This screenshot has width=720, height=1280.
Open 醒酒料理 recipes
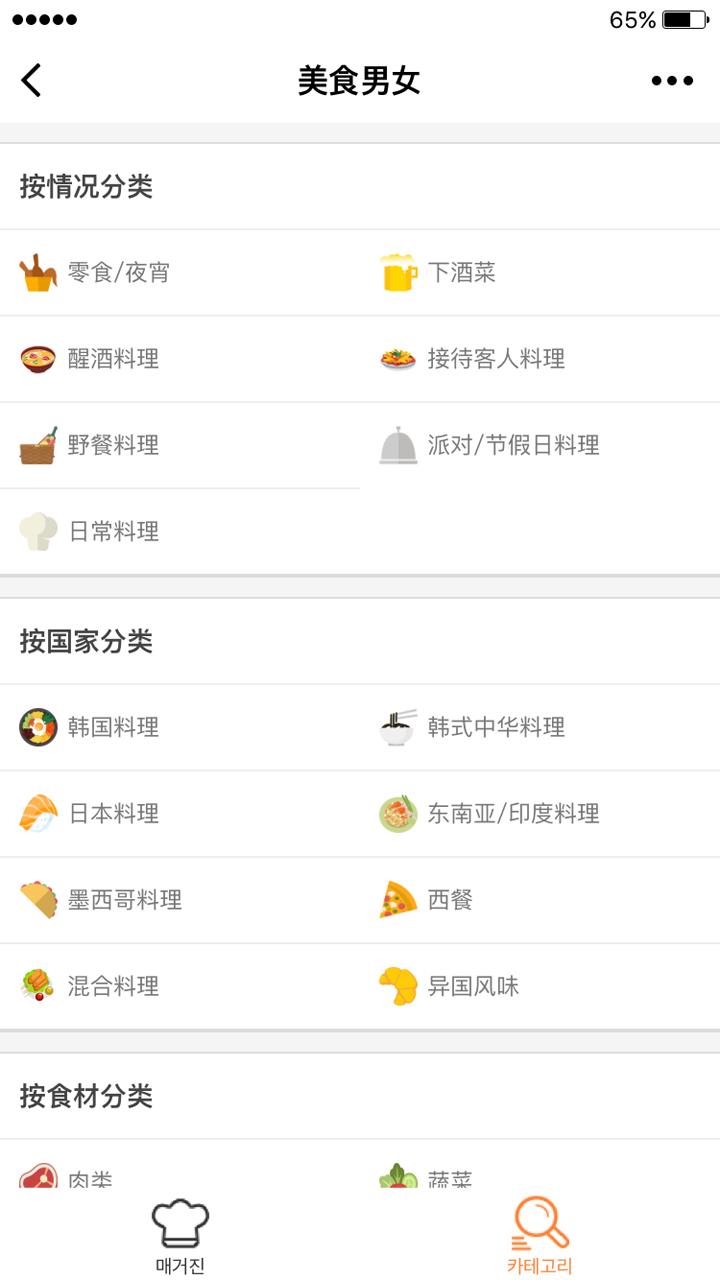coord(180,359)
